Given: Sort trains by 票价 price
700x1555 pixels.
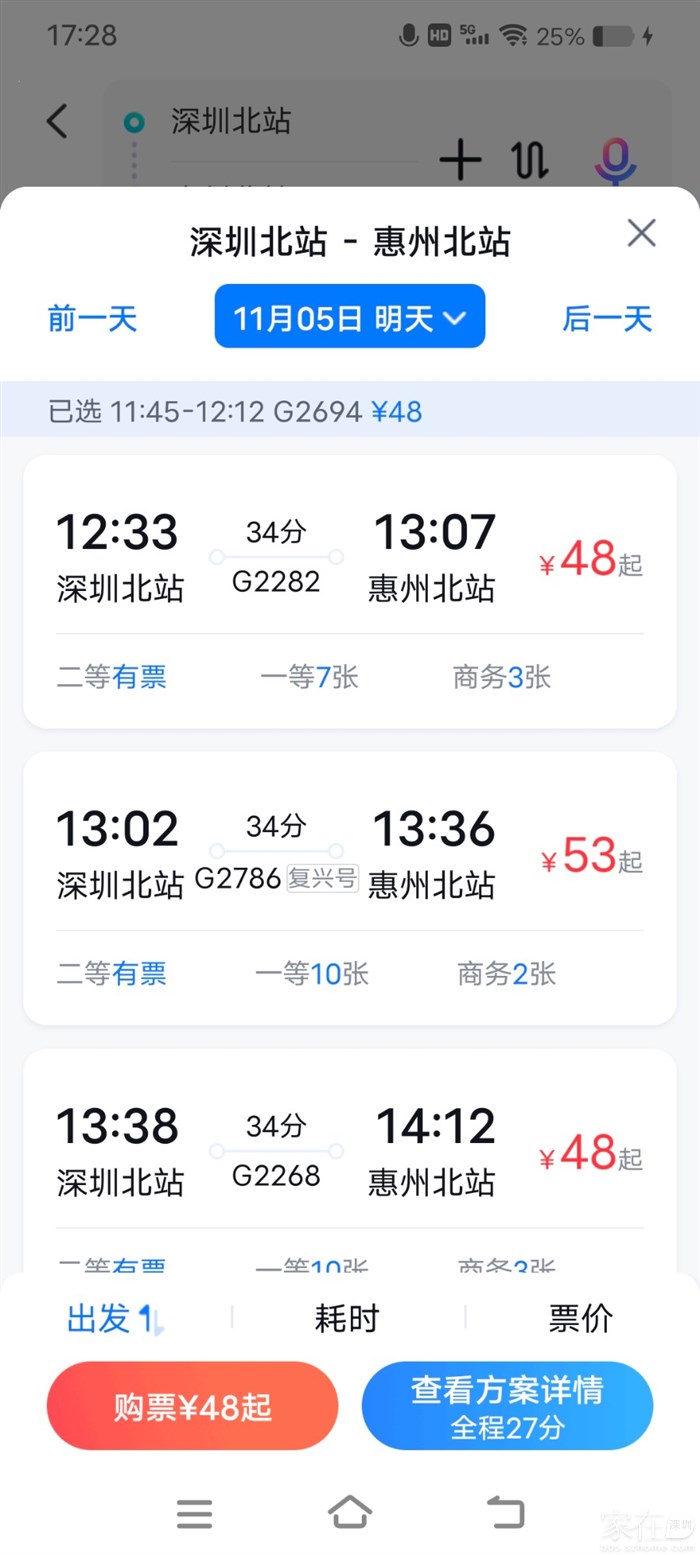Looking at the screenshot, I should tap(580, 1319).
